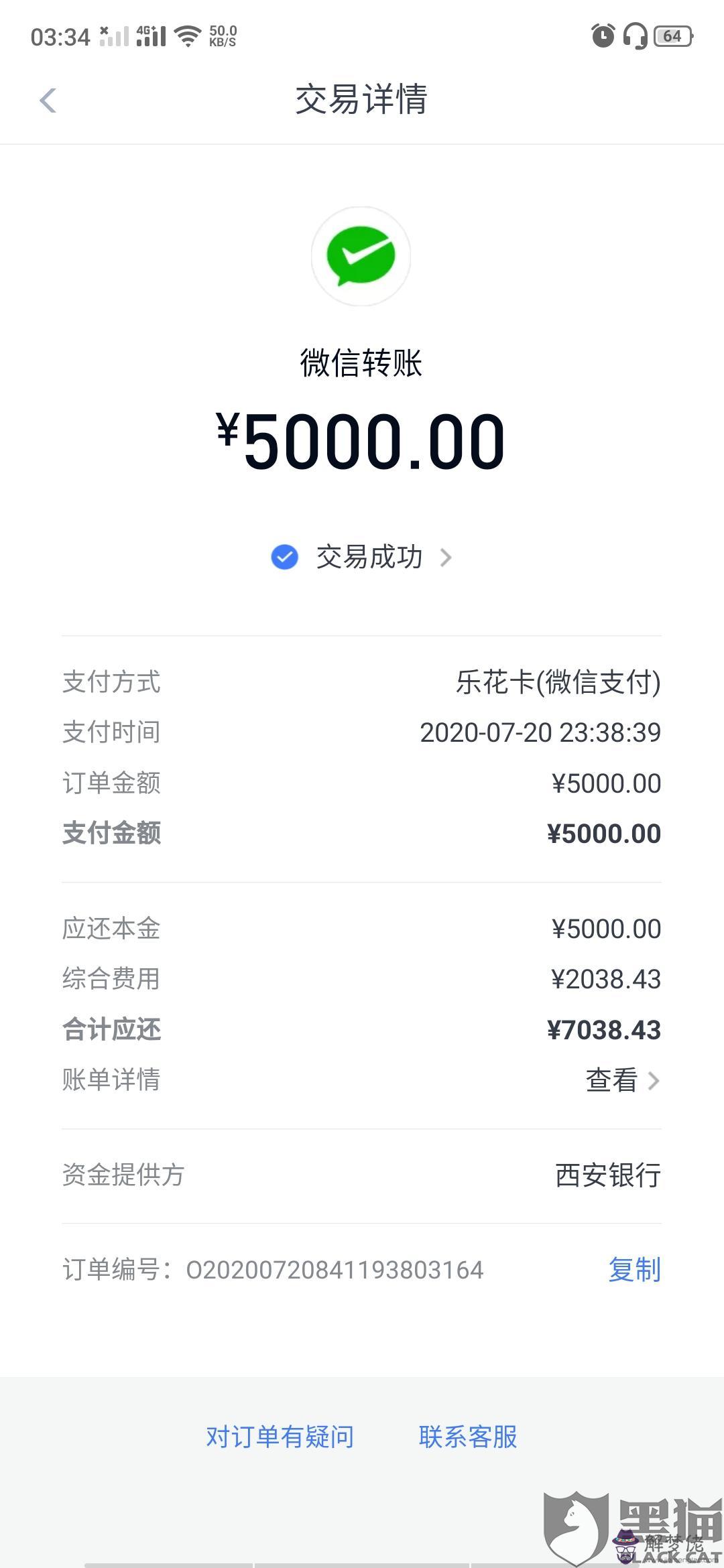Open the 交易详情 title area

pyautogui.click(x=362, y=101)
